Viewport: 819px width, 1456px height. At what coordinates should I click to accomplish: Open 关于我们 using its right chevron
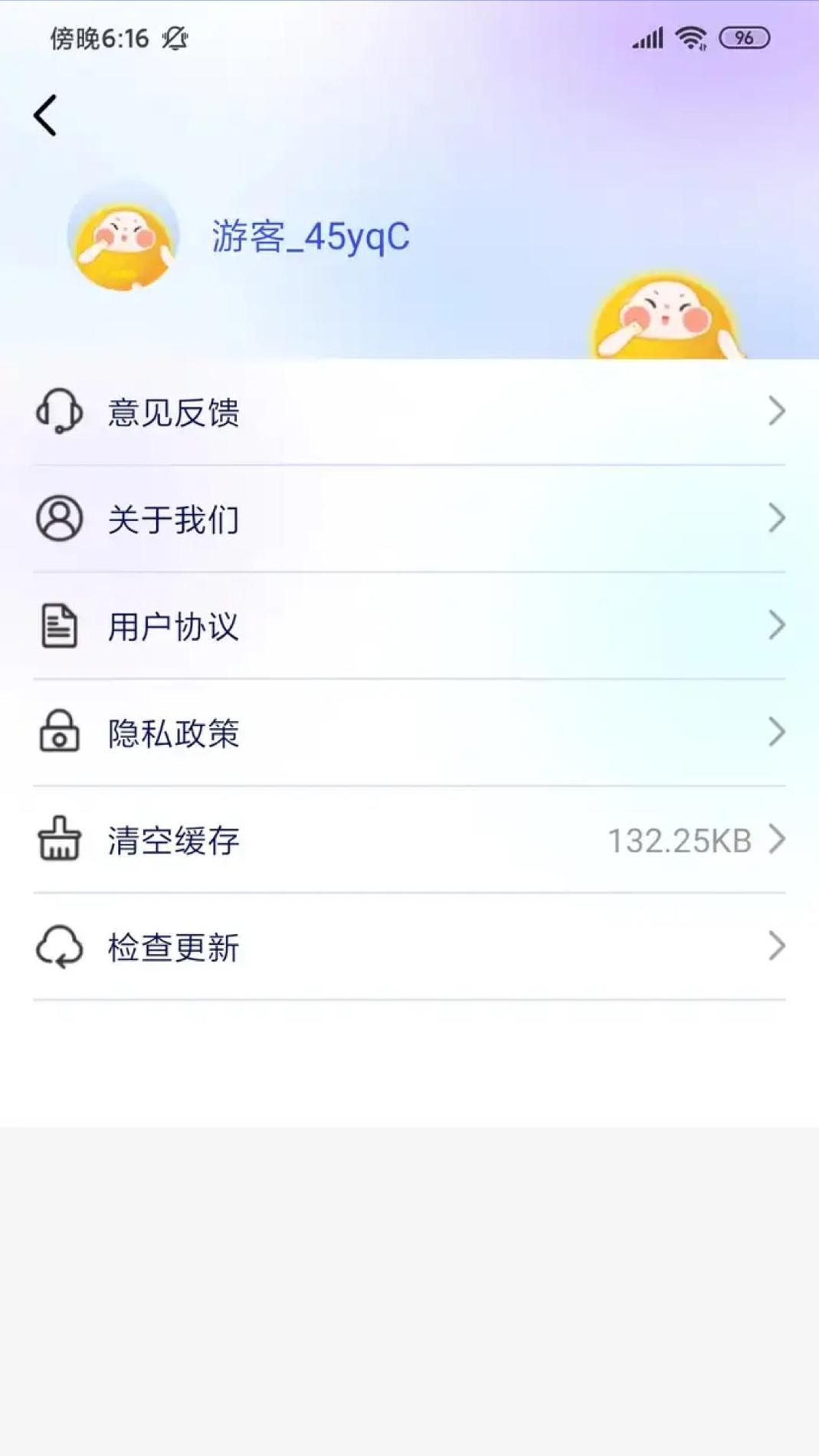pyautogui.click(x=777, y=520)
